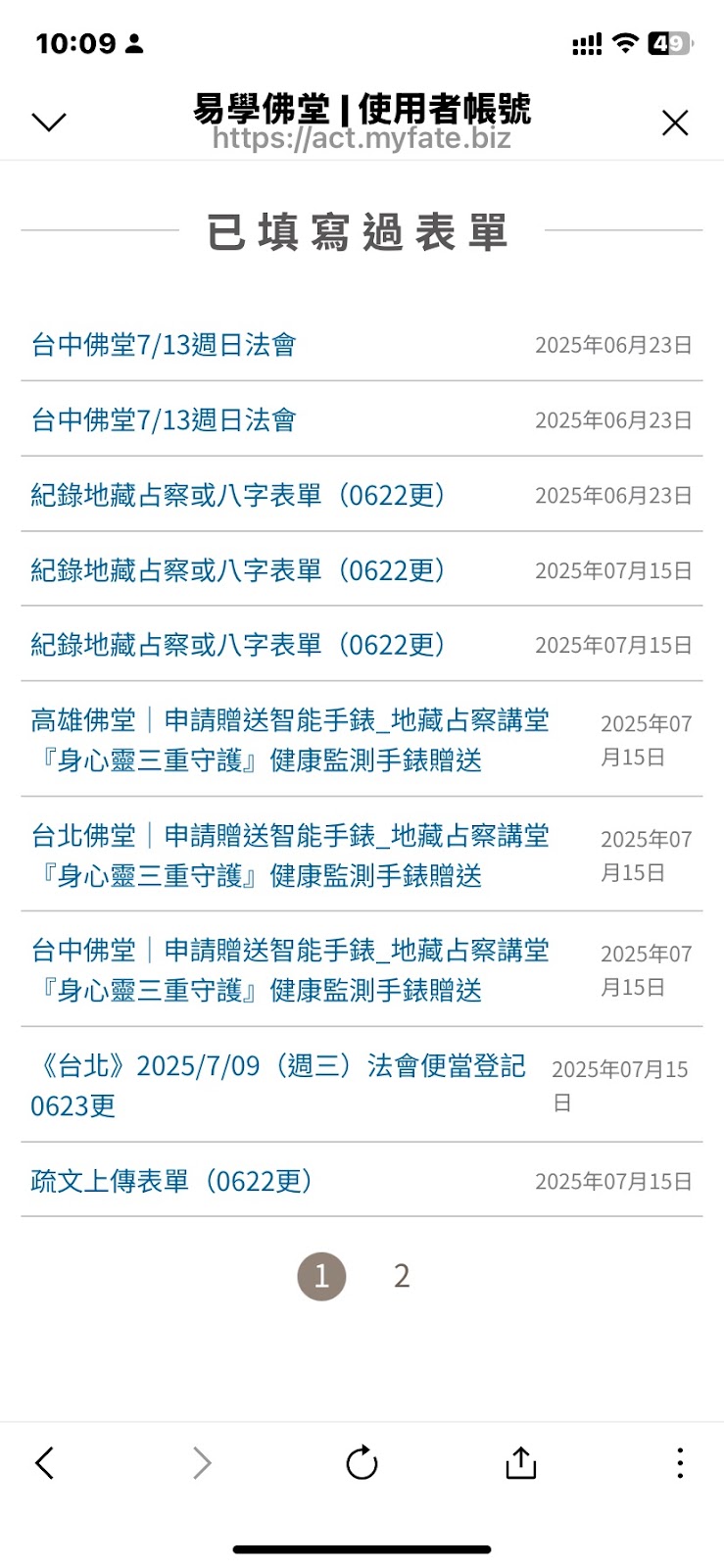Open the 疏文上傳表單（0622更） entry

point(172,1181)
